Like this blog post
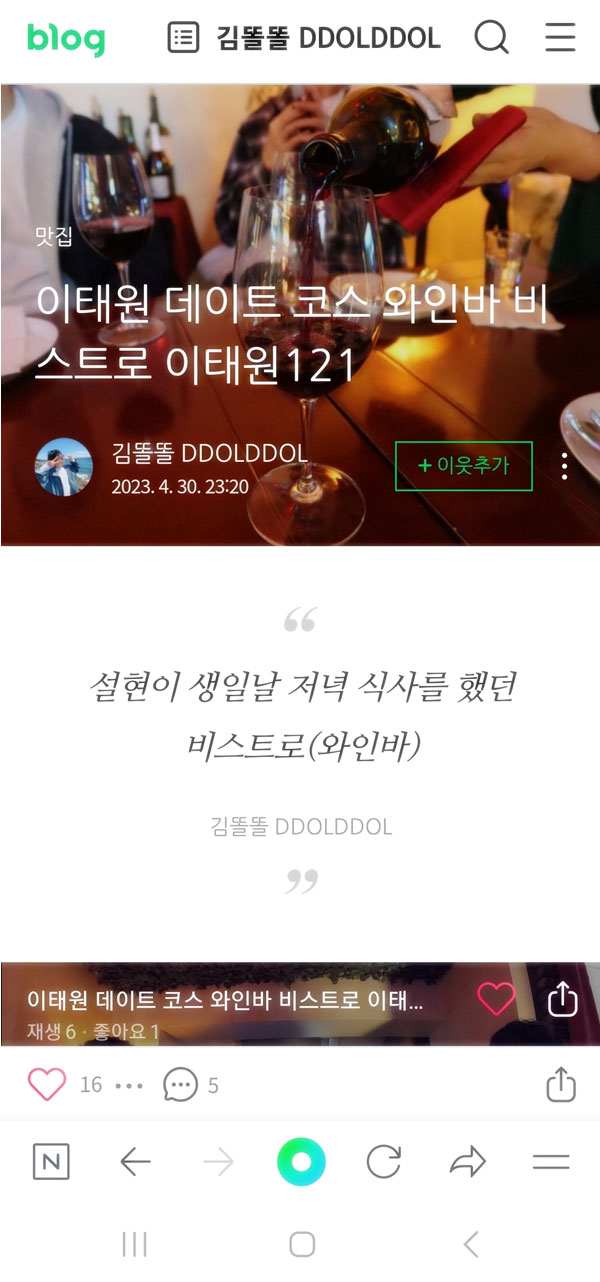 coord(47,1085)
